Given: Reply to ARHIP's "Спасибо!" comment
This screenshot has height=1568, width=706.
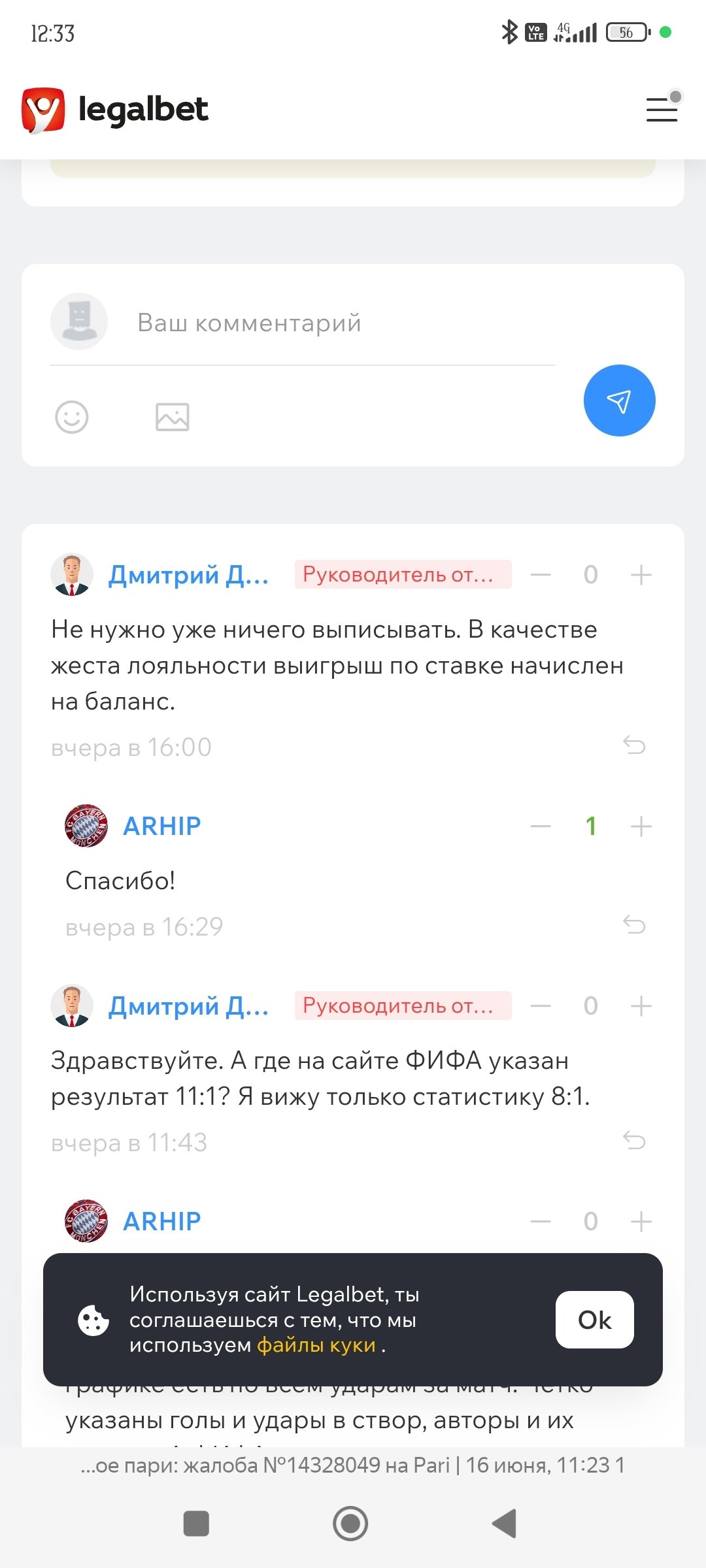Looking at the screenshot, I should tap(634, 925).
